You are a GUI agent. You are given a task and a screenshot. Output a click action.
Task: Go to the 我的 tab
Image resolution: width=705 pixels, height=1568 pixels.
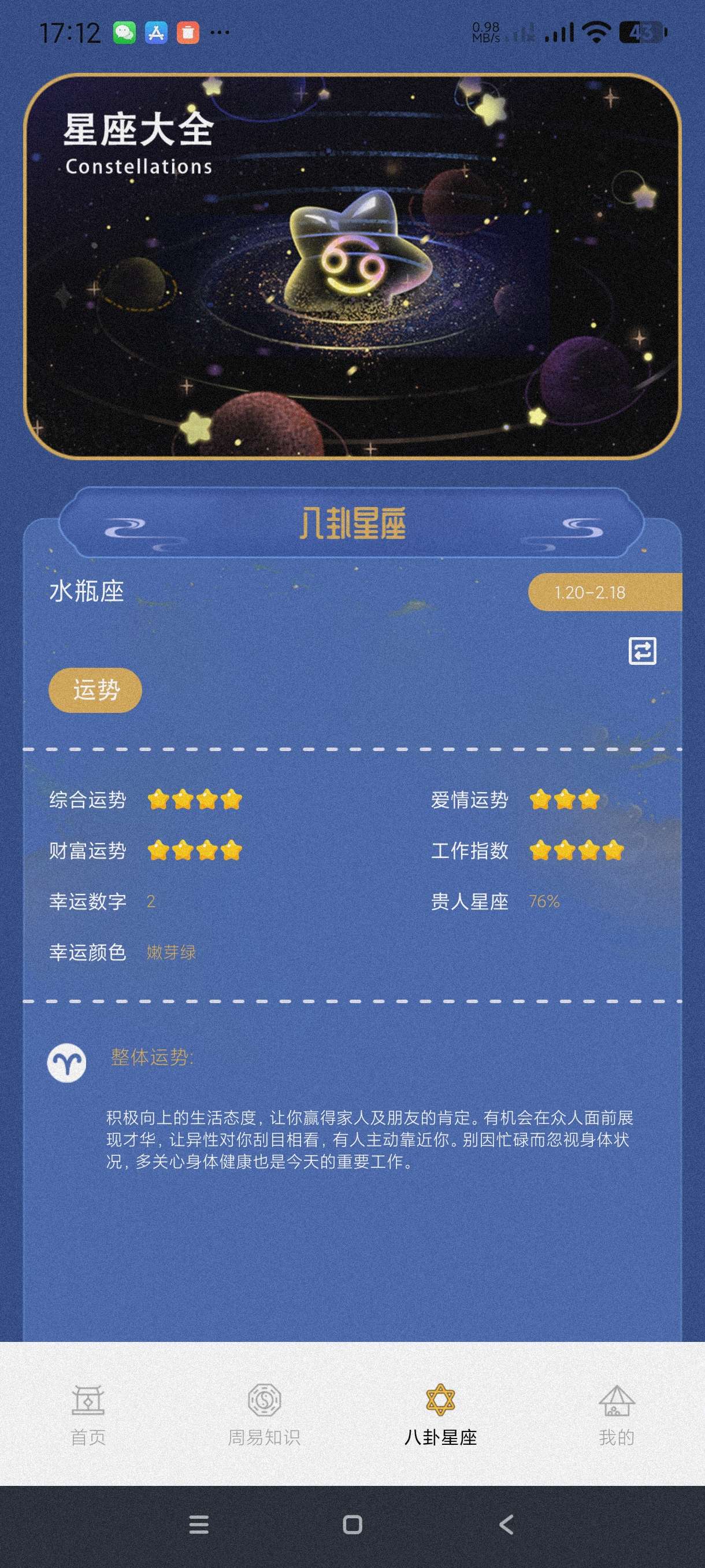pyautogui.click(x=616, y=1415)
